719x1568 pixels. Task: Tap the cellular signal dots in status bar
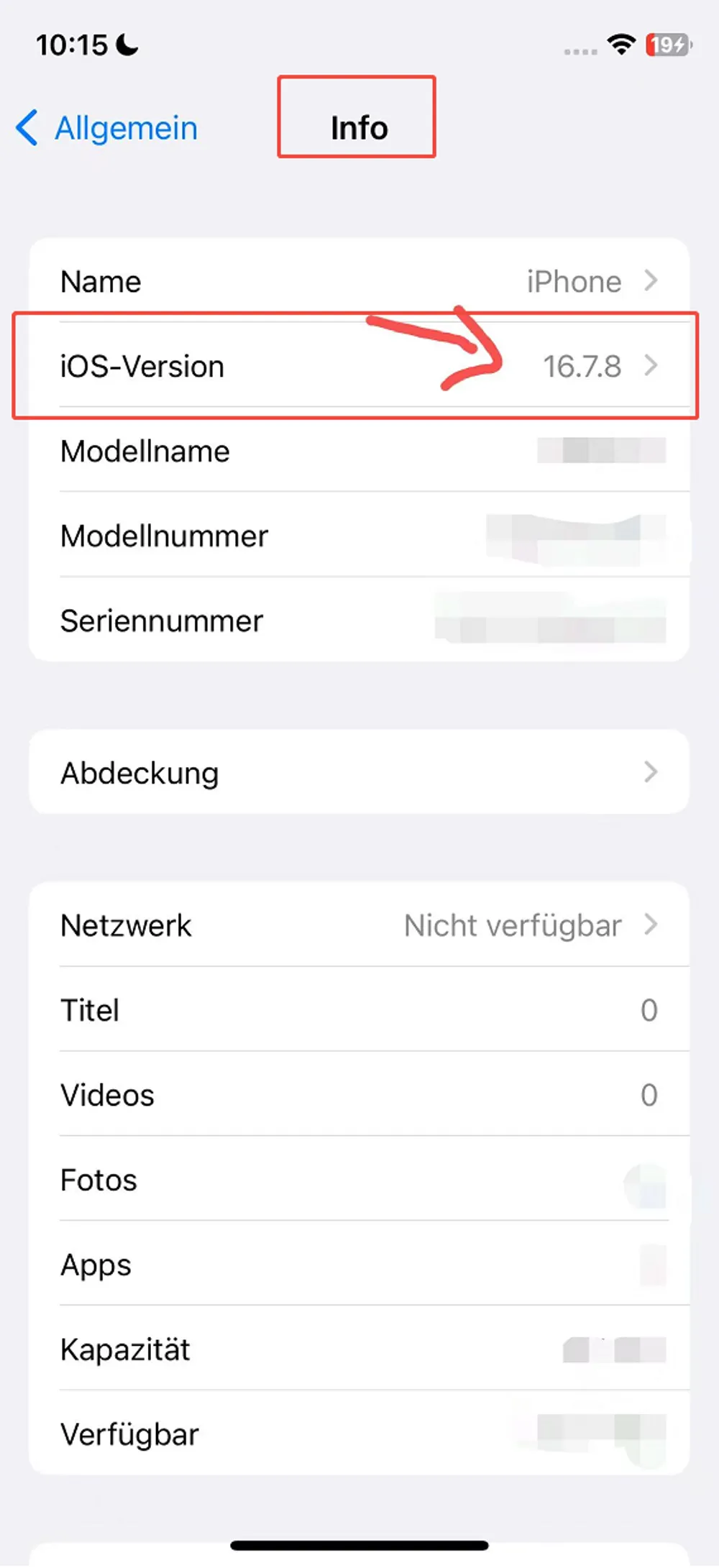click(581, 50)
